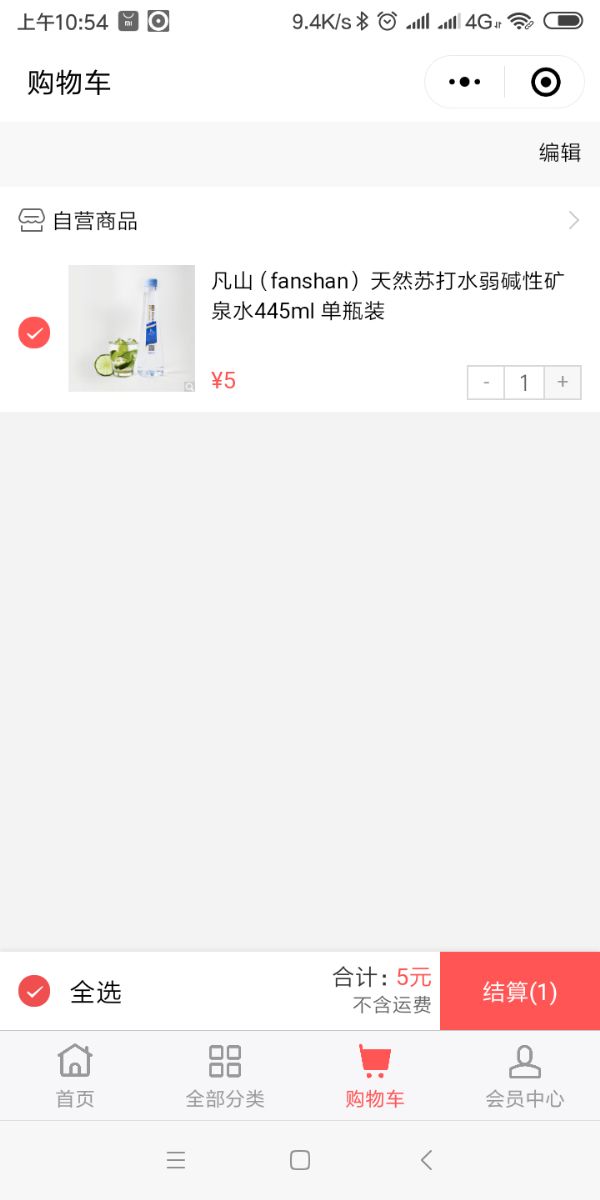The width and height of the screenshot is (600, 1200).
Task: Open recent apps from the navigation bar
Action: click(176, 1160)
